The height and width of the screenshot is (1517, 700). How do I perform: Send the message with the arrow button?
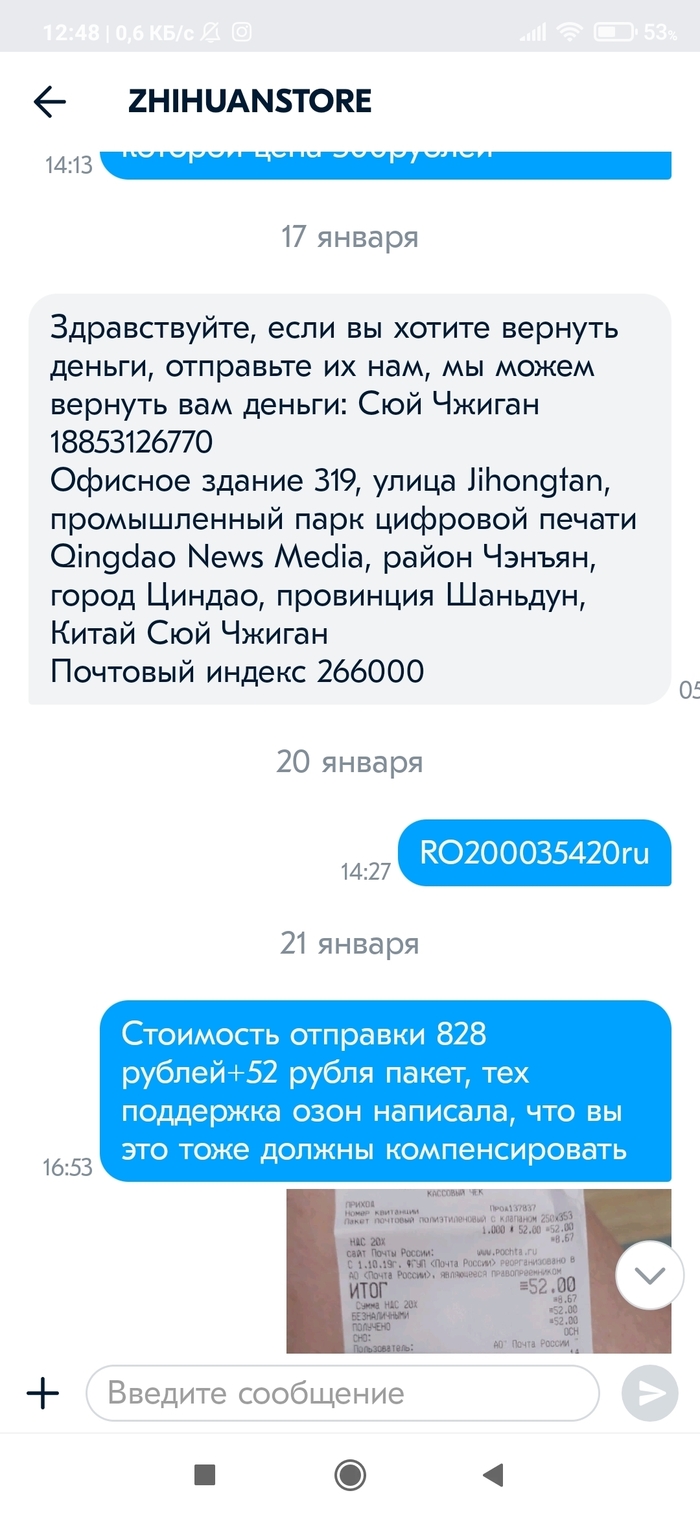click(x=650, y=1393)
